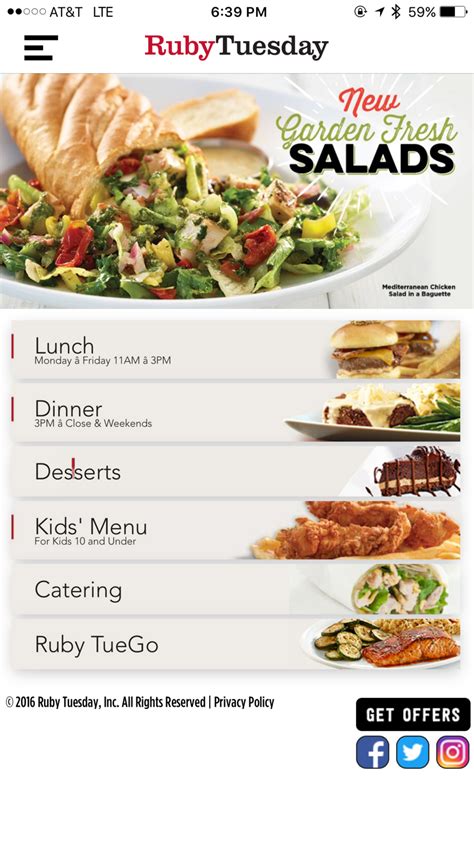Read the Privacy Policy
The image size is (474, 842).
(244, 702)
